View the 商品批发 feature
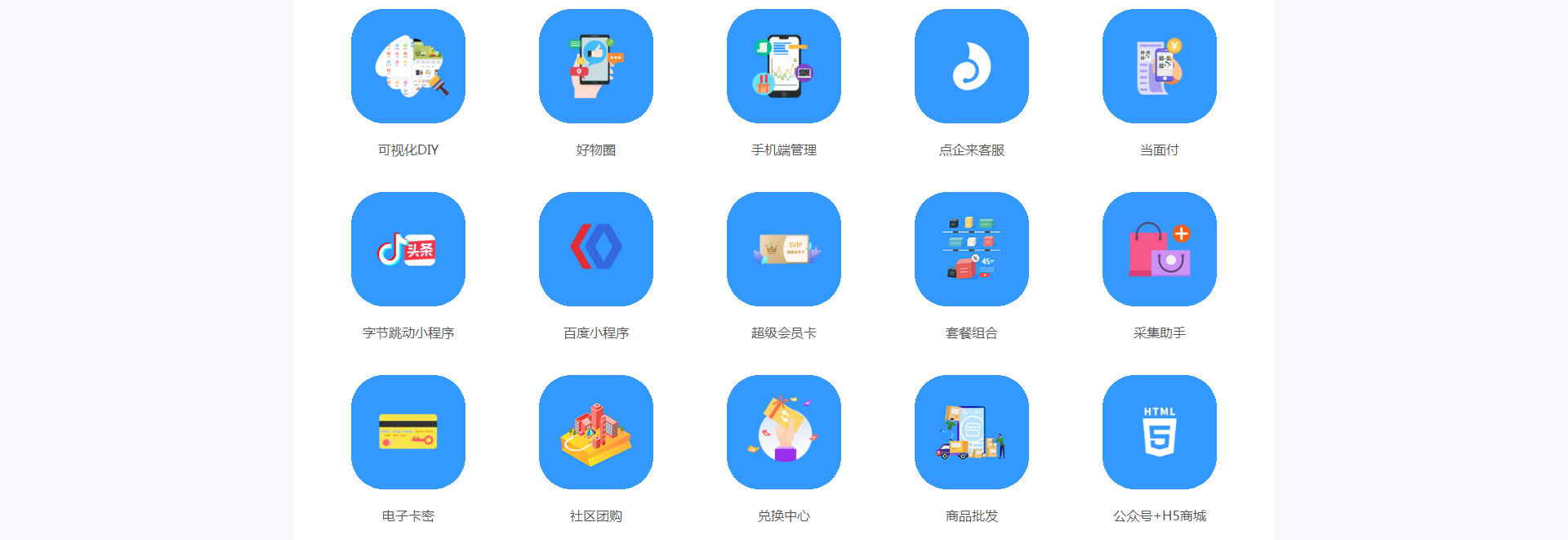The width and height of the screenshot is (1568, 540). point(972,432)
